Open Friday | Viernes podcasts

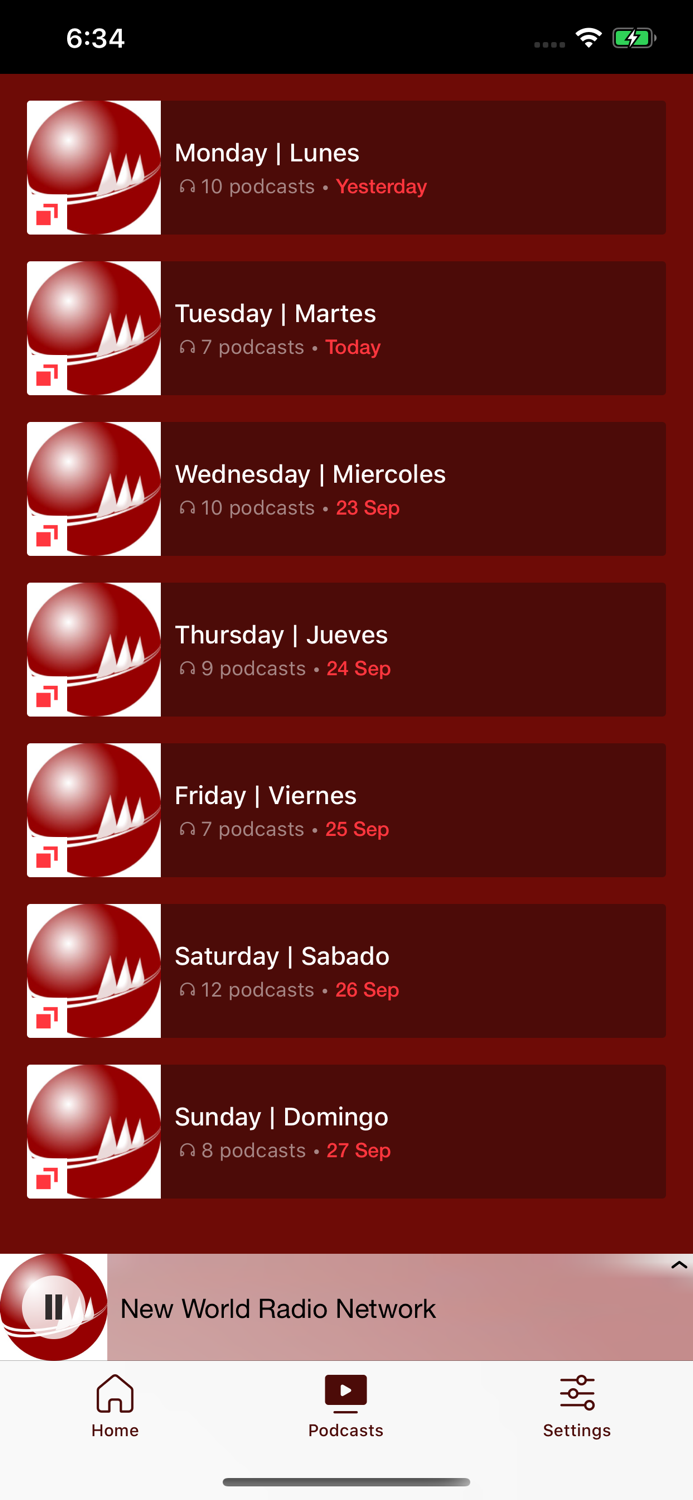point(346,810)
